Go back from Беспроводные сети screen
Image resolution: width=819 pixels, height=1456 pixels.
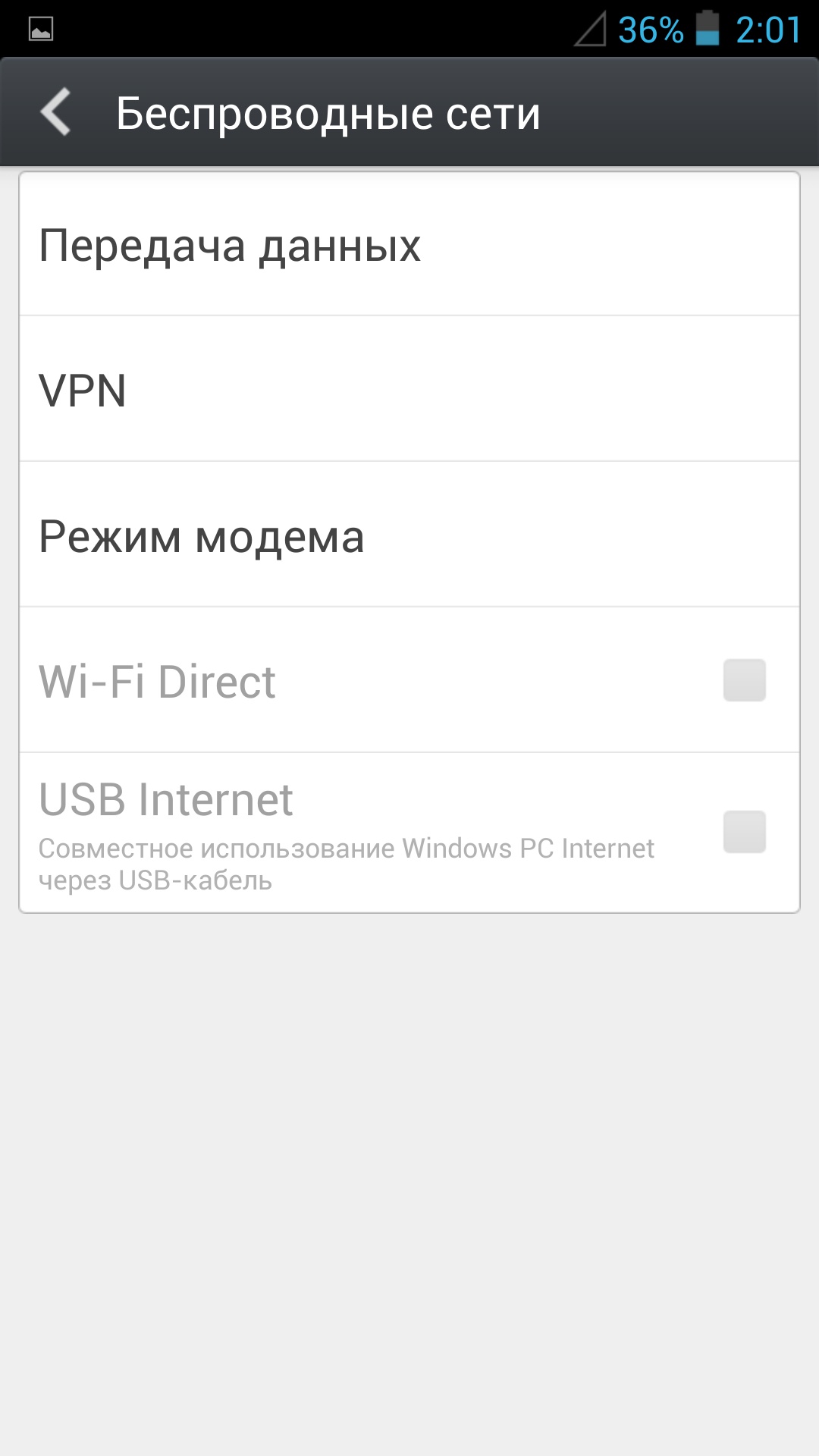pos(57,112)
